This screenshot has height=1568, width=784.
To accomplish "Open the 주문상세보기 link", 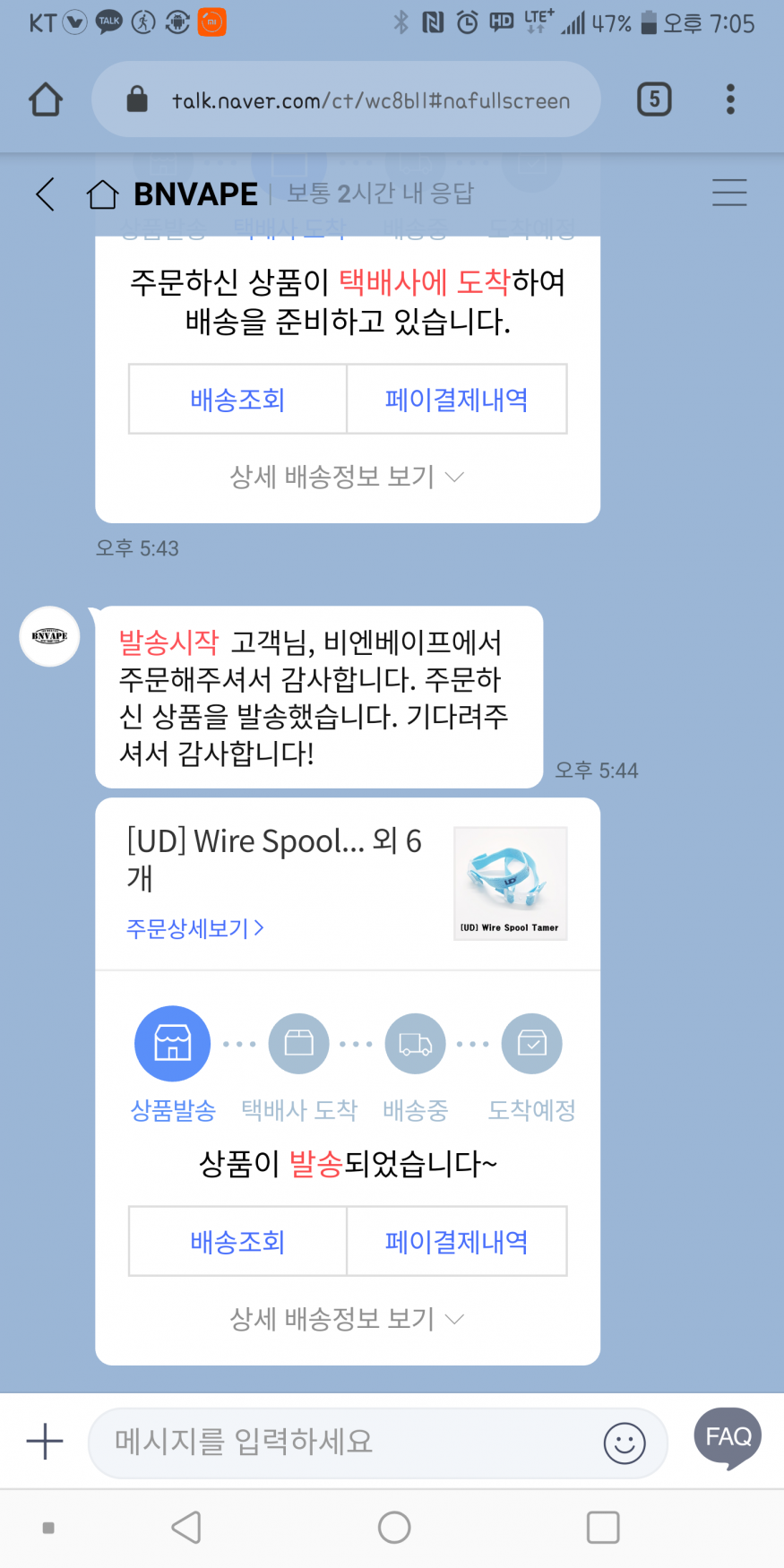I will coord(194,928).
